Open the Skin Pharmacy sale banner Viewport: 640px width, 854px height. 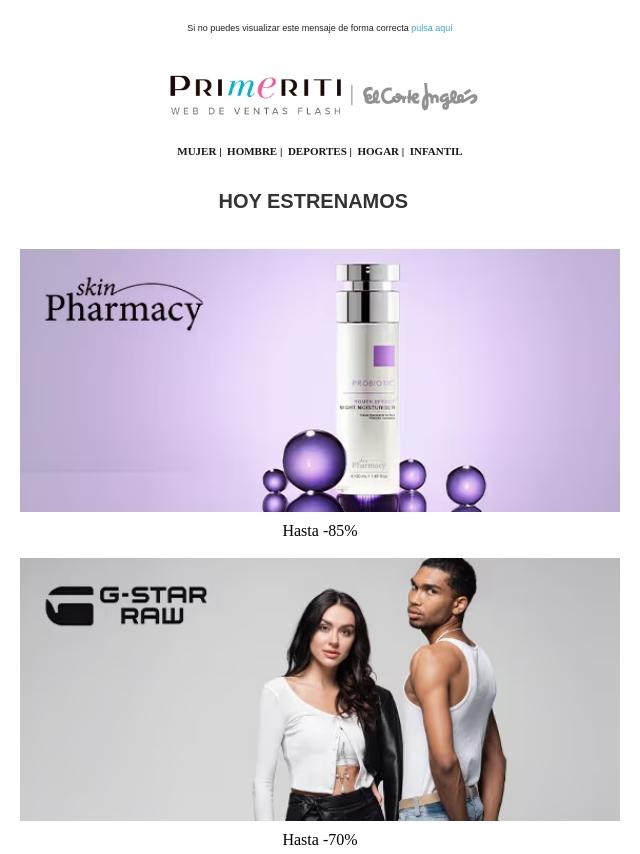point(320,380)
